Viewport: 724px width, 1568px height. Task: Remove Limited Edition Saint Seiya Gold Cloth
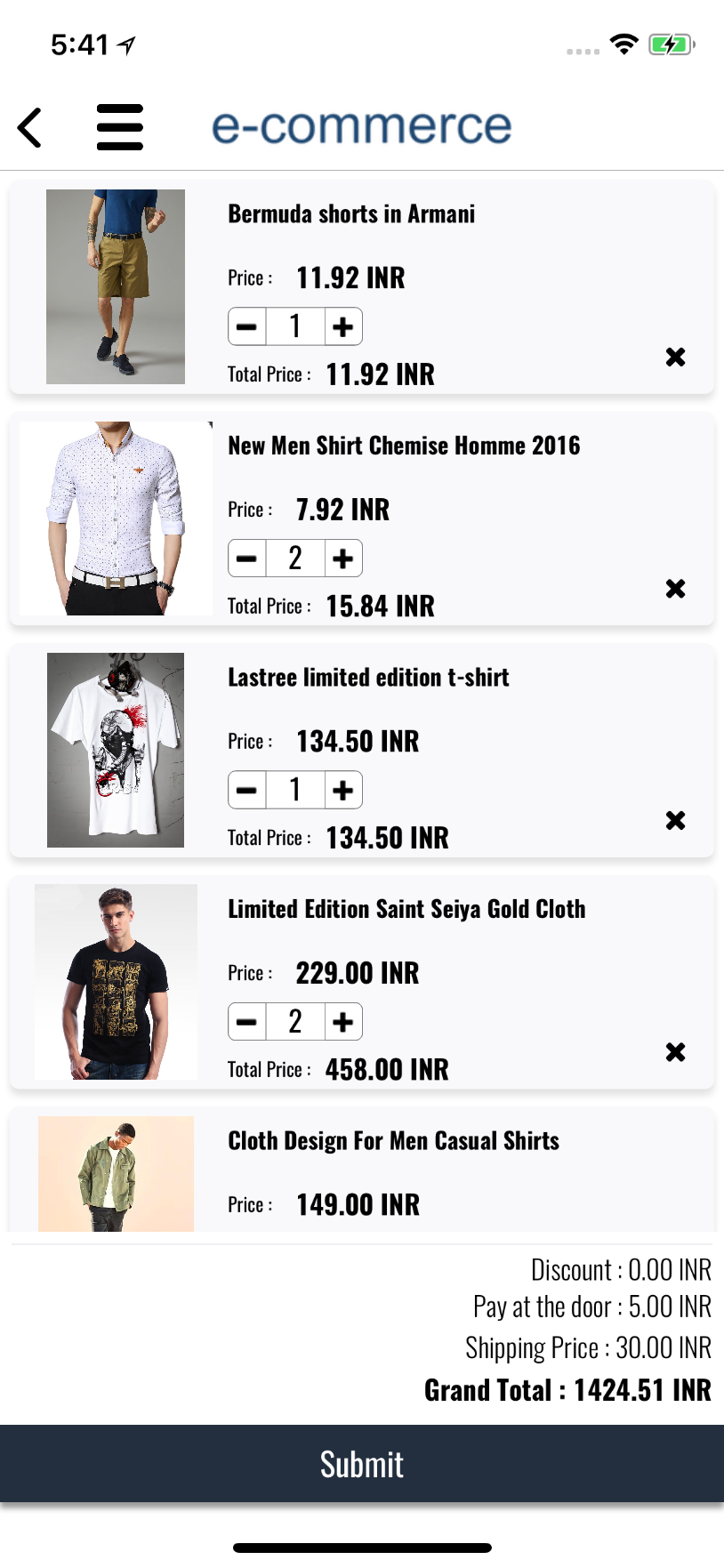coord(675,1052)
